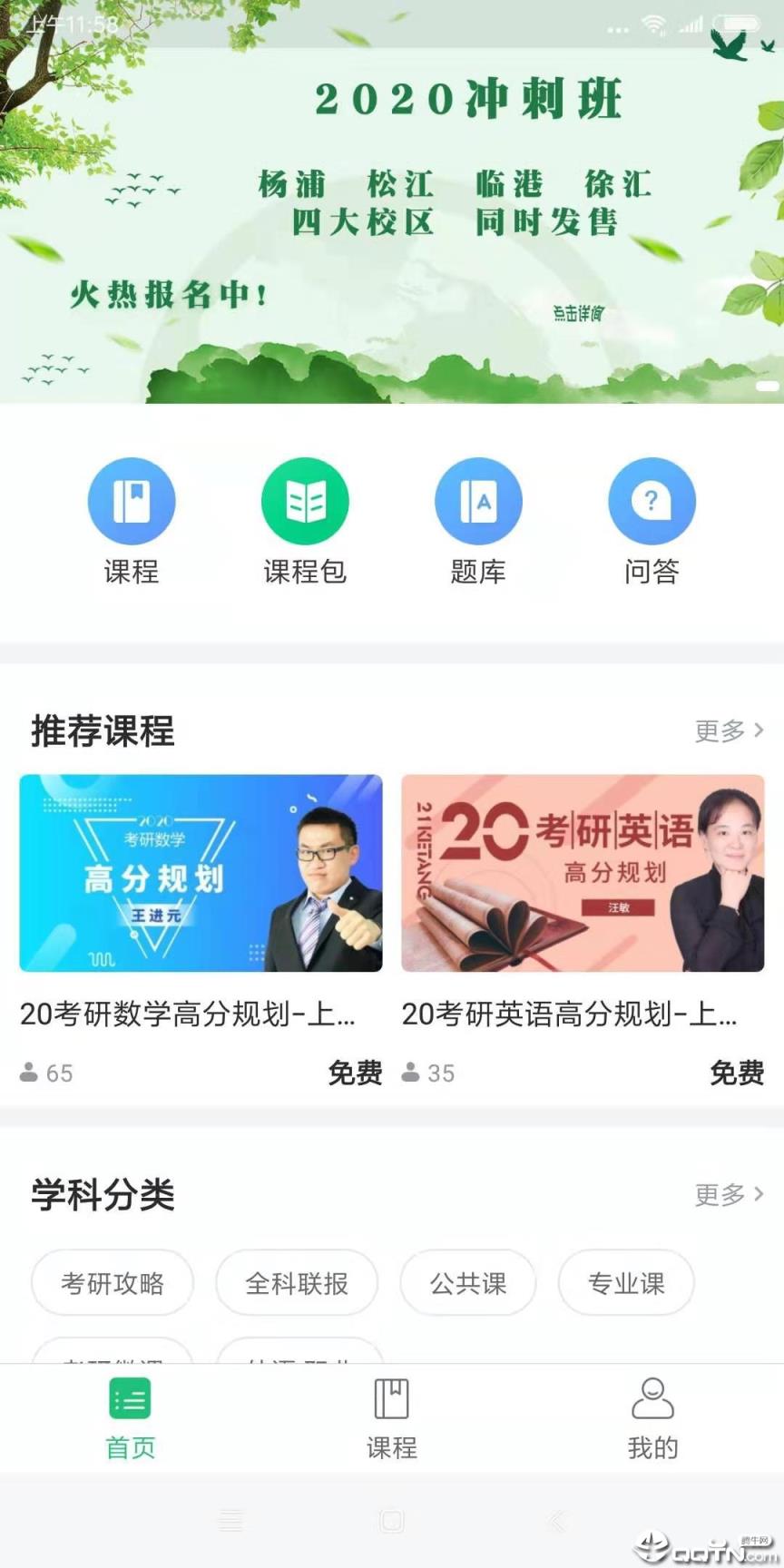This screenshot has height=1568, width=784.
Task: Select the 专业课 category button
Action: tap(624, 1283)
